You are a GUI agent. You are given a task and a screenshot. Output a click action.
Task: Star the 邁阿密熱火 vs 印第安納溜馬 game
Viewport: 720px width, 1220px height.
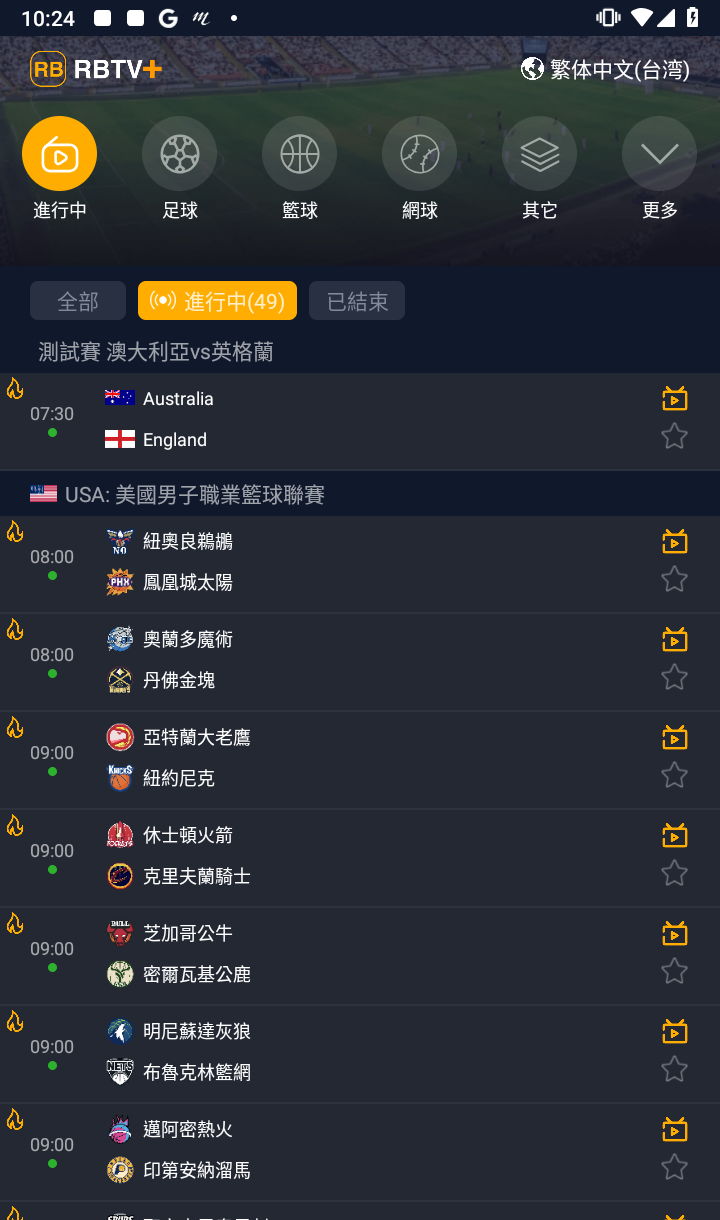675,1167
